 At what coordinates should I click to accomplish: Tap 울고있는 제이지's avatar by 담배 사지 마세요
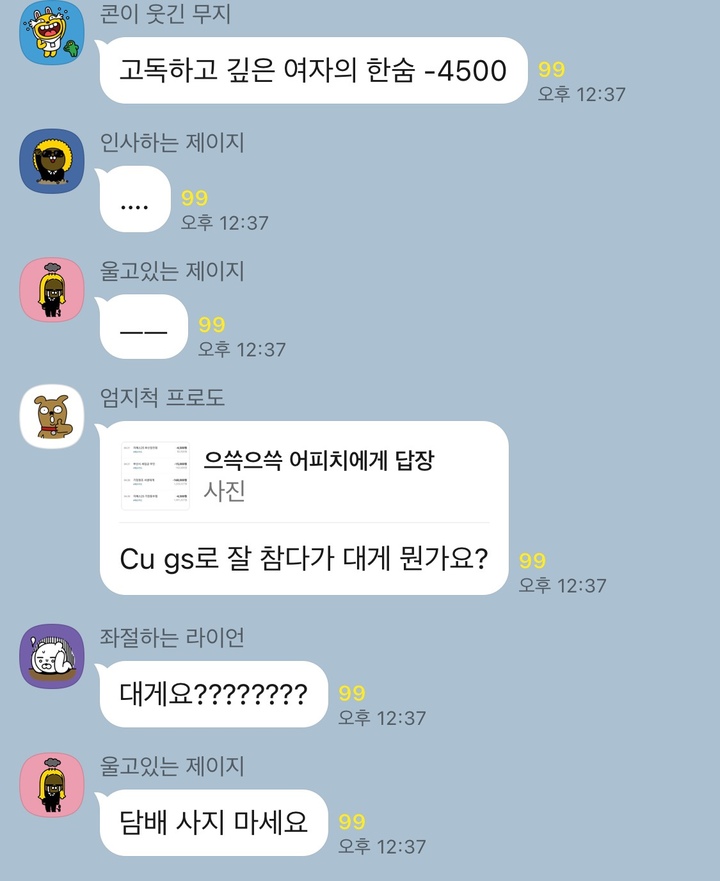(52, 784)
